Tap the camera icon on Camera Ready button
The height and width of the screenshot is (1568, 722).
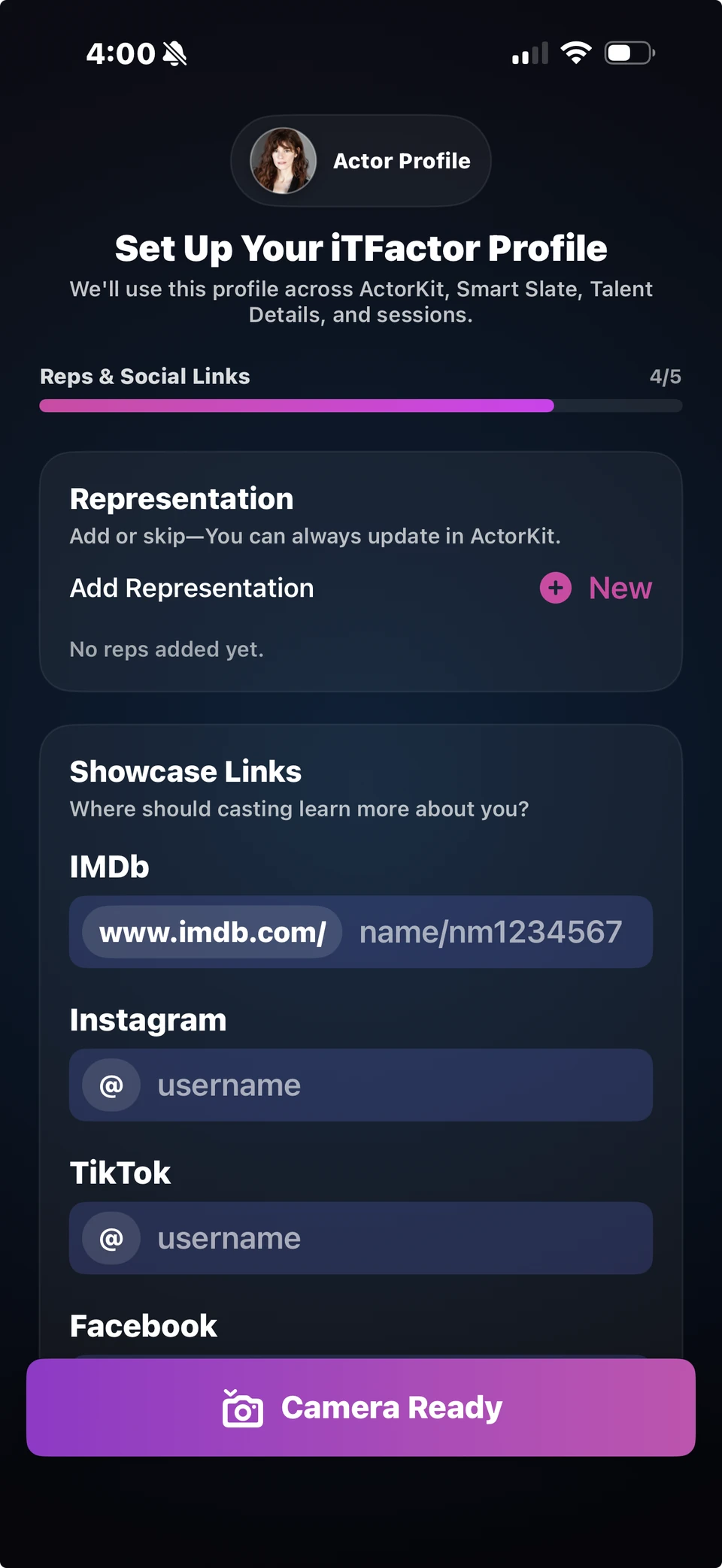pyautogui.click(x=241, y=1407)
